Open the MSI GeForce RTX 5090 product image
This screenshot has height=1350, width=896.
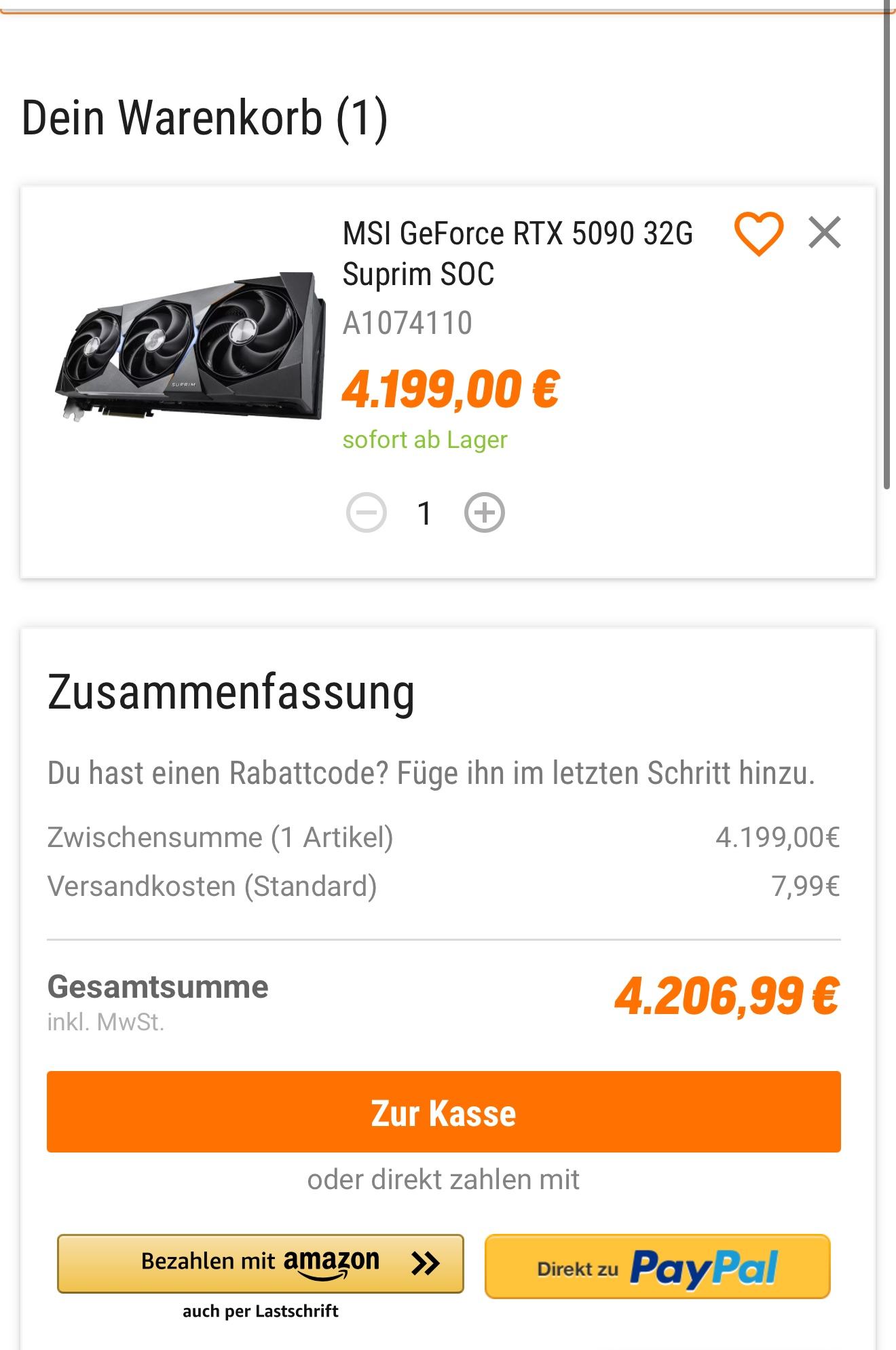coord(189,346)
